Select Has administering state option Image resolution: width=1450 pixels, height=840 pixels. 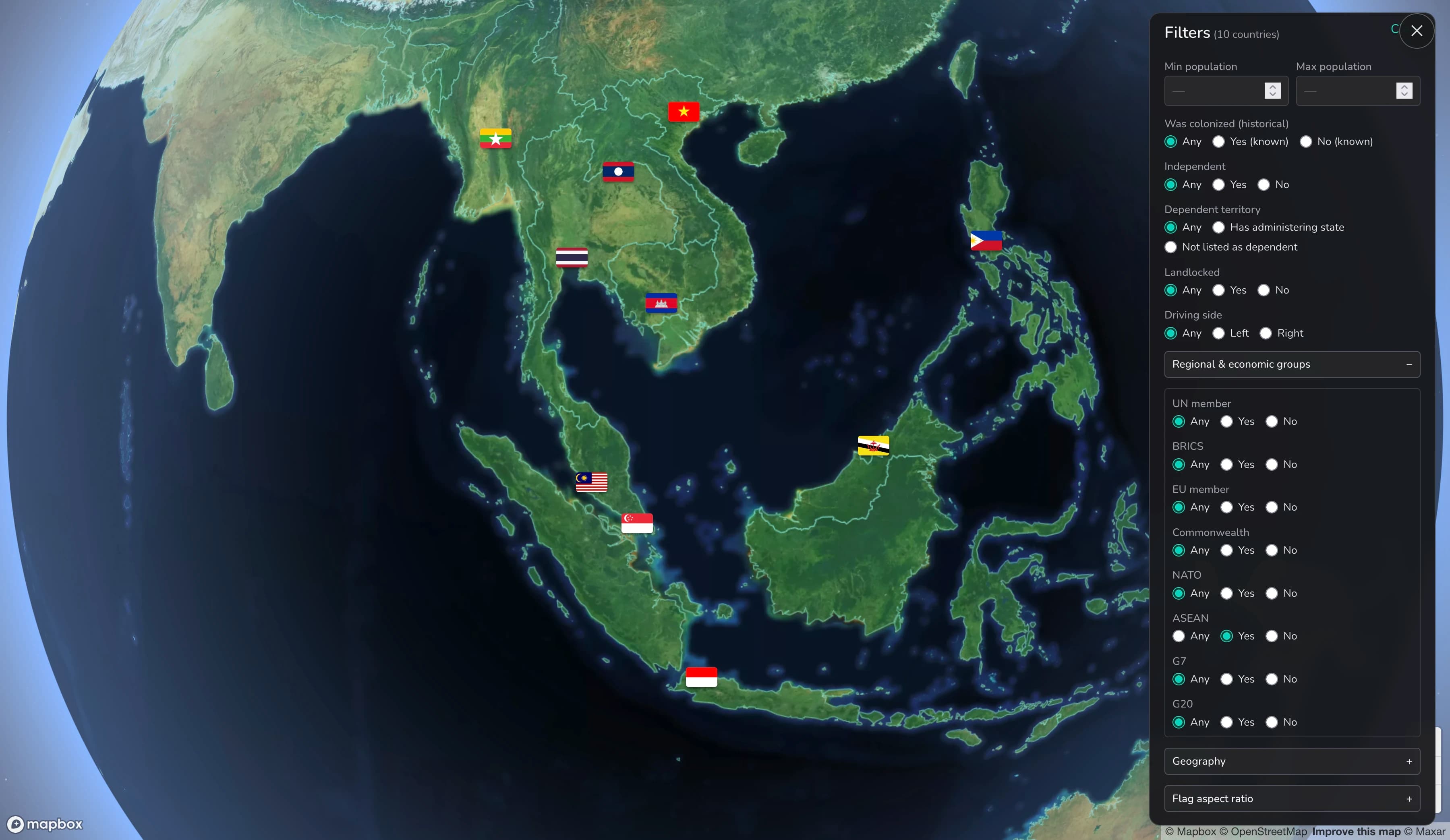click(x=1218, y=227)
